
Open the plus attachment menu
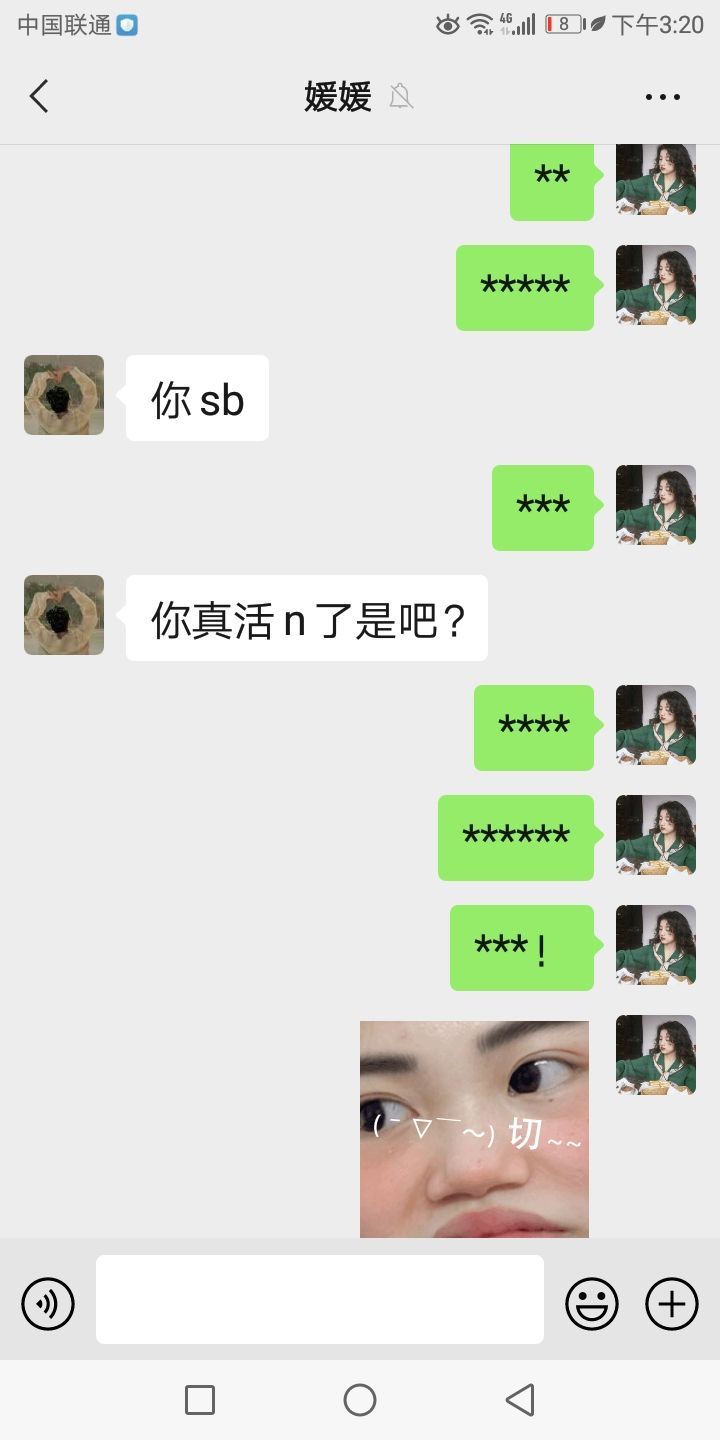672,1304
